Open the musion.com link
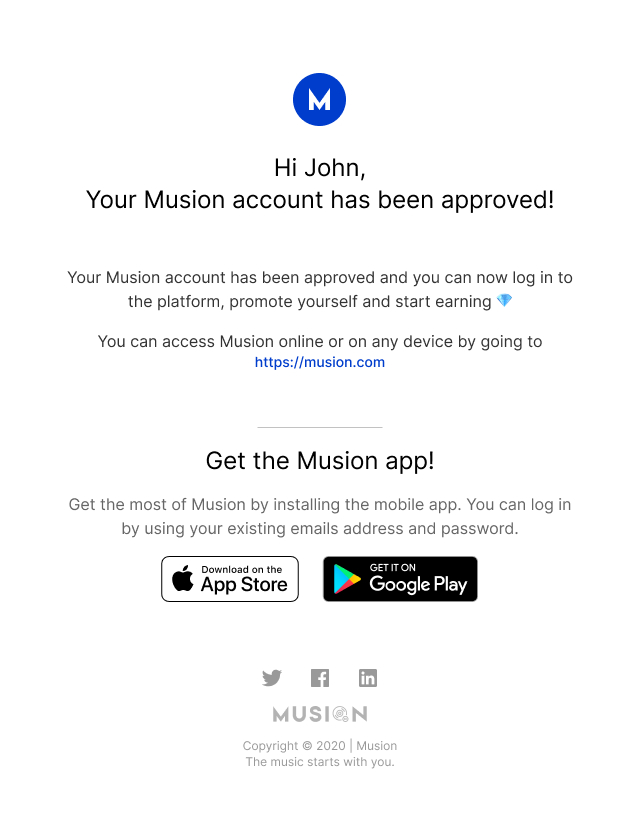Screen dimensions: 640x834 [320, 363]
